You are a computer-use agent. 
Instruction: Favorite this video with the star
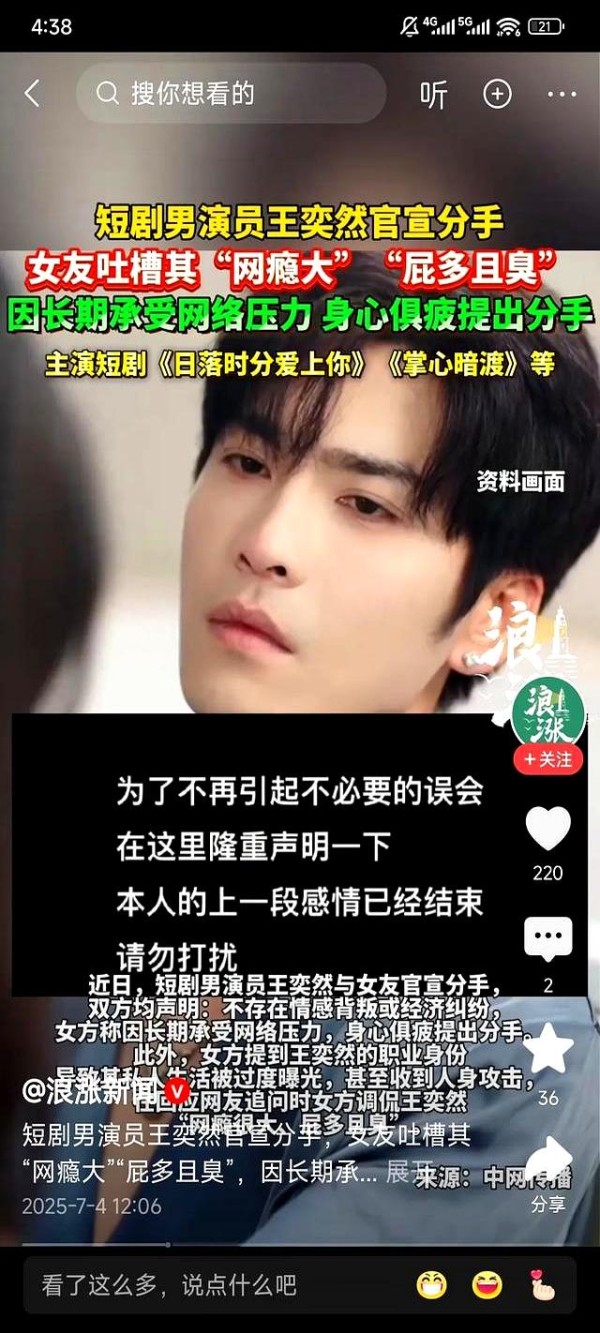(x=548, y=1050)
